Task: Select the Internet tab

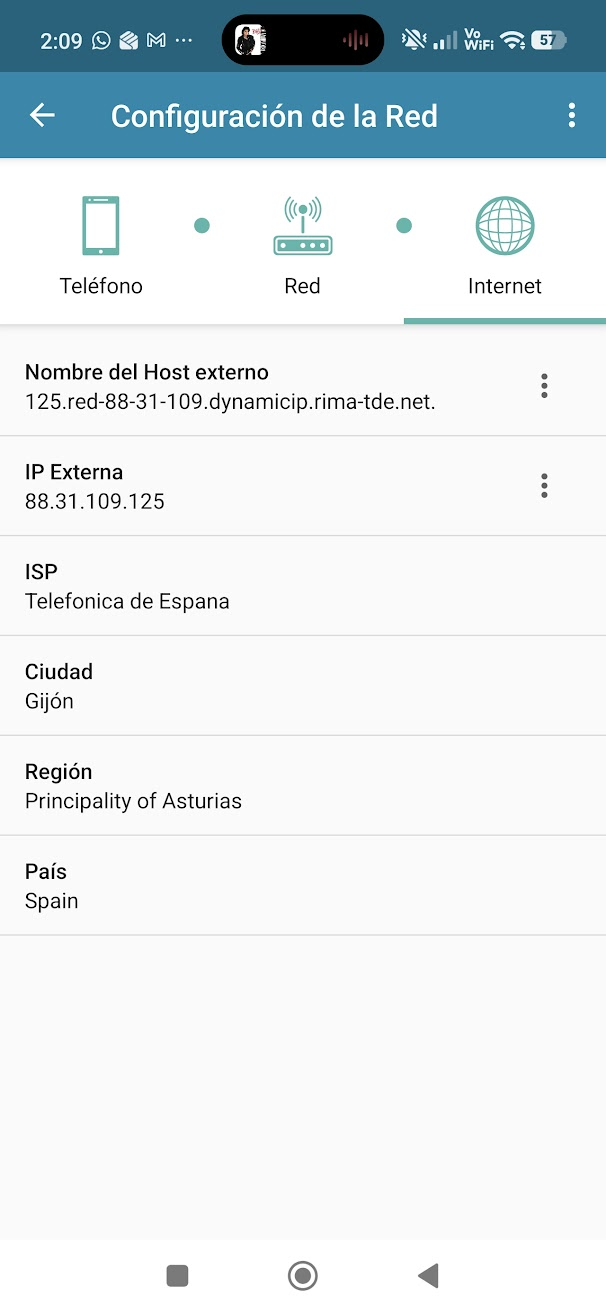Action: (505, 246)
